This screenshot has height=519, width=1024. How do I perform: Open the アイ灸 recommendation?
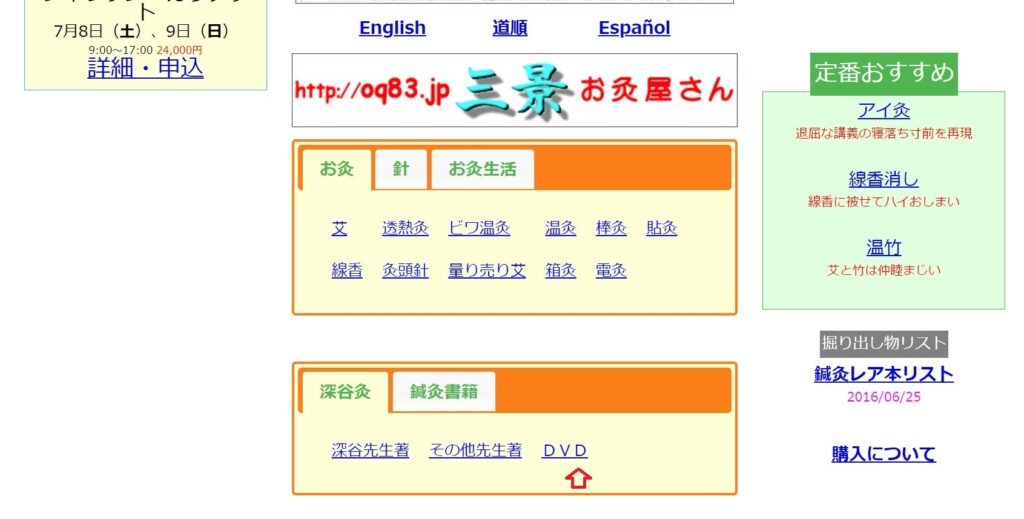[x=883, y=110]
